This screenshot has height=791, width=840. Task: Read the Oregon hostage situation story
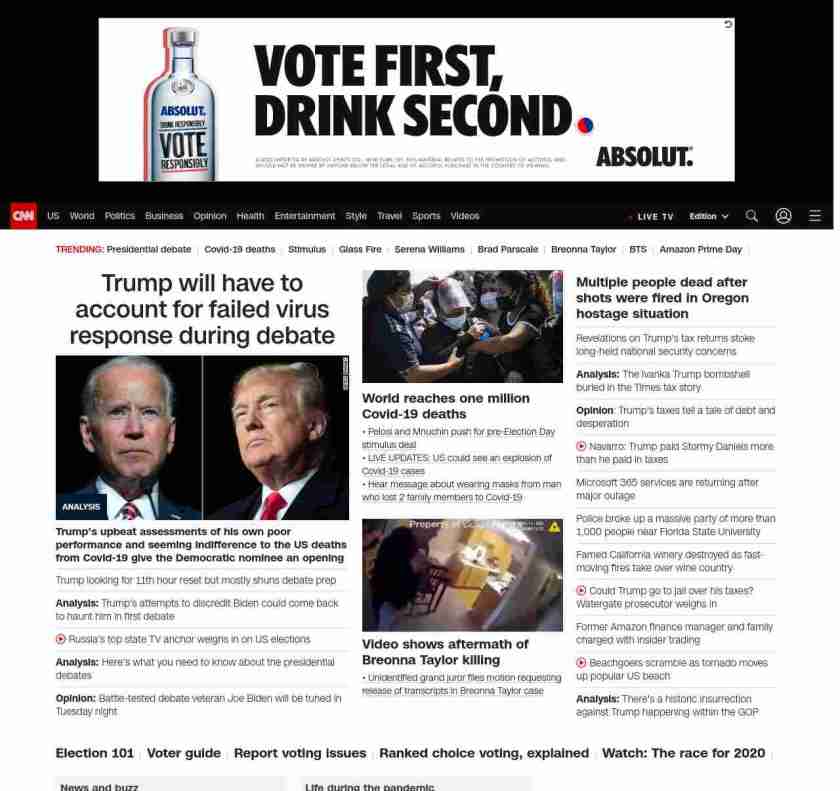(x=662, y=298)
